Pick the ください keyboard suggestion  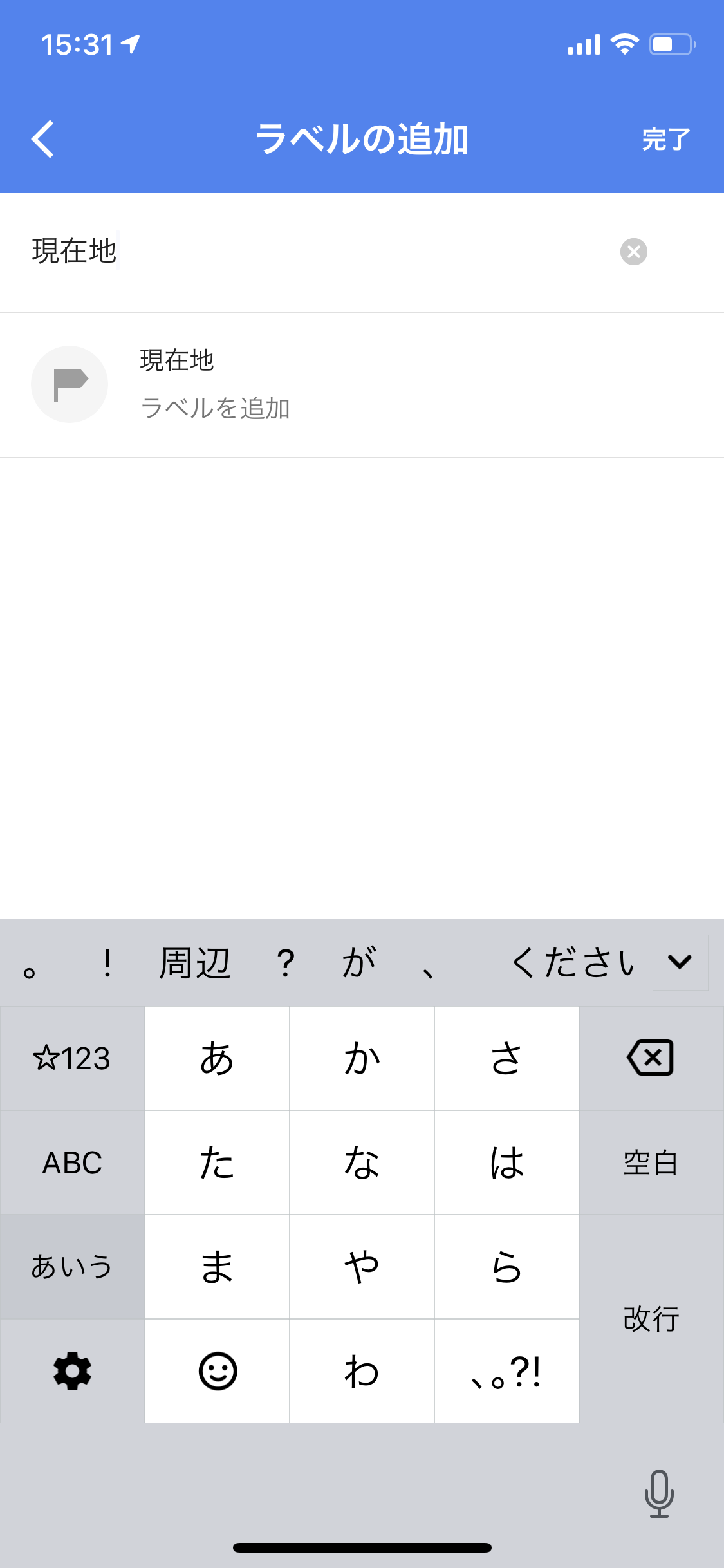pos(573,964)
